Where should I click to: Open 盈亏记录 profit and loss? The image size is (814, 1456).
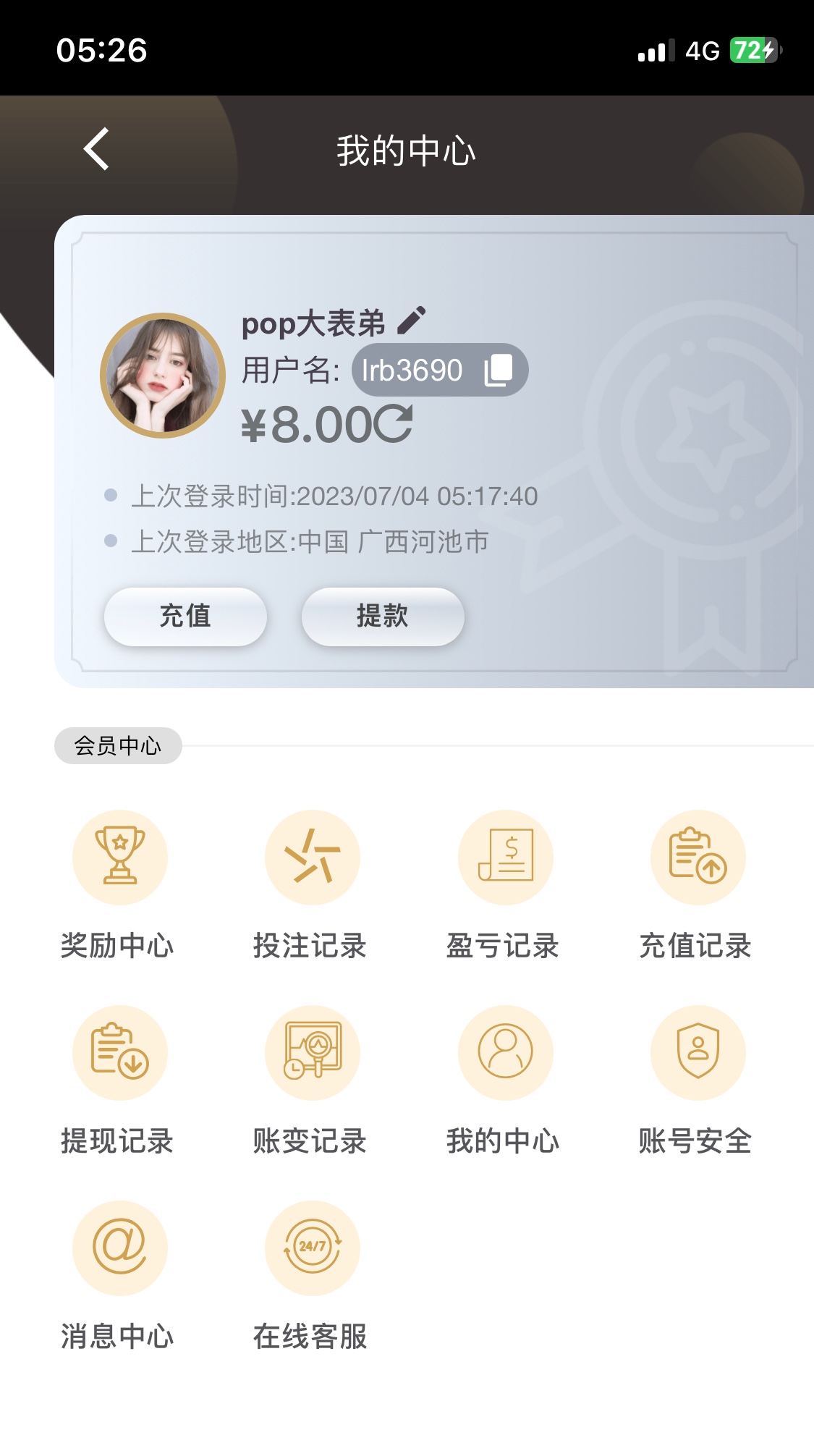505,858
